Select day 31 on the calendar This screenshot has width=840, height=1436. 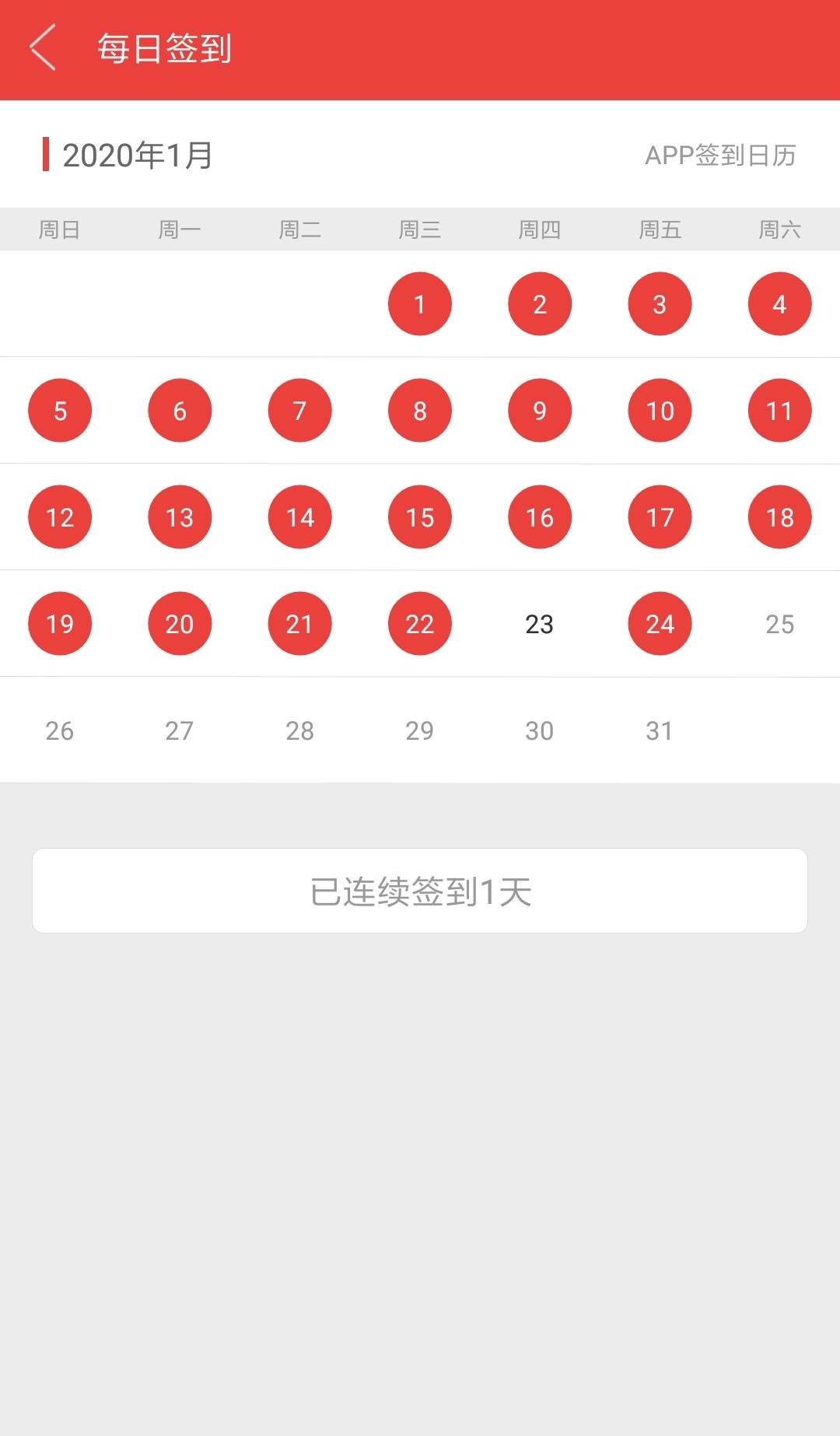[660, 730]
